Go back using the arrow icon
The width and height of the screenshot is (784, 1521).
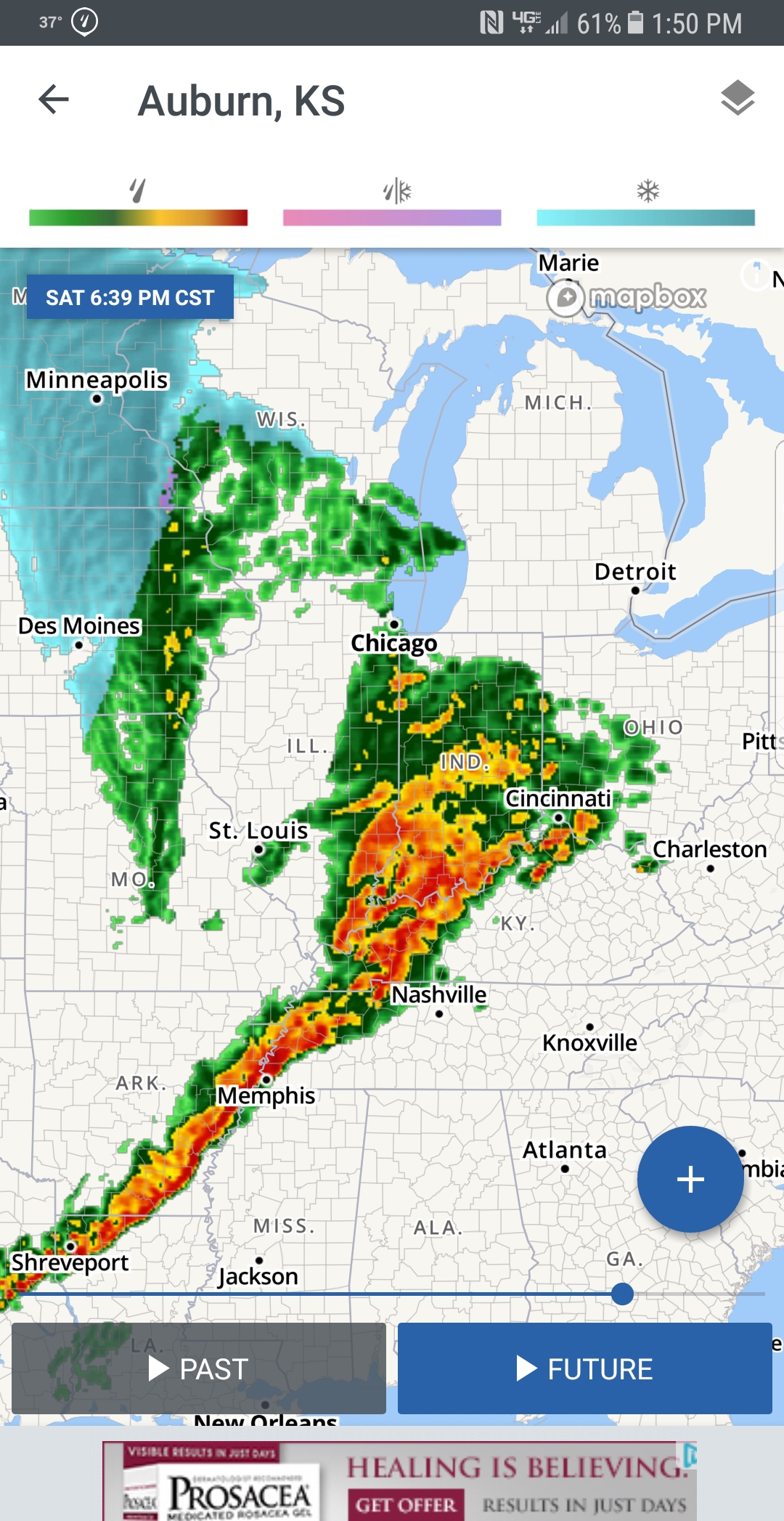[54, 100]
